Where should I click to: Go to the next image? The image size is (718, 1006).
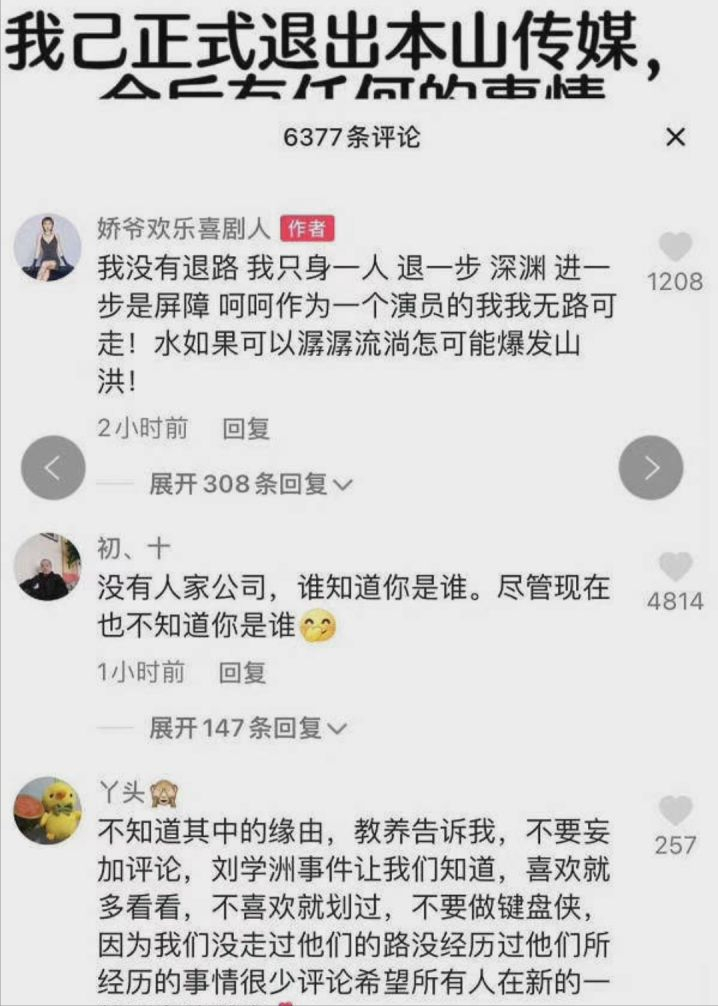tap(651, 467)
